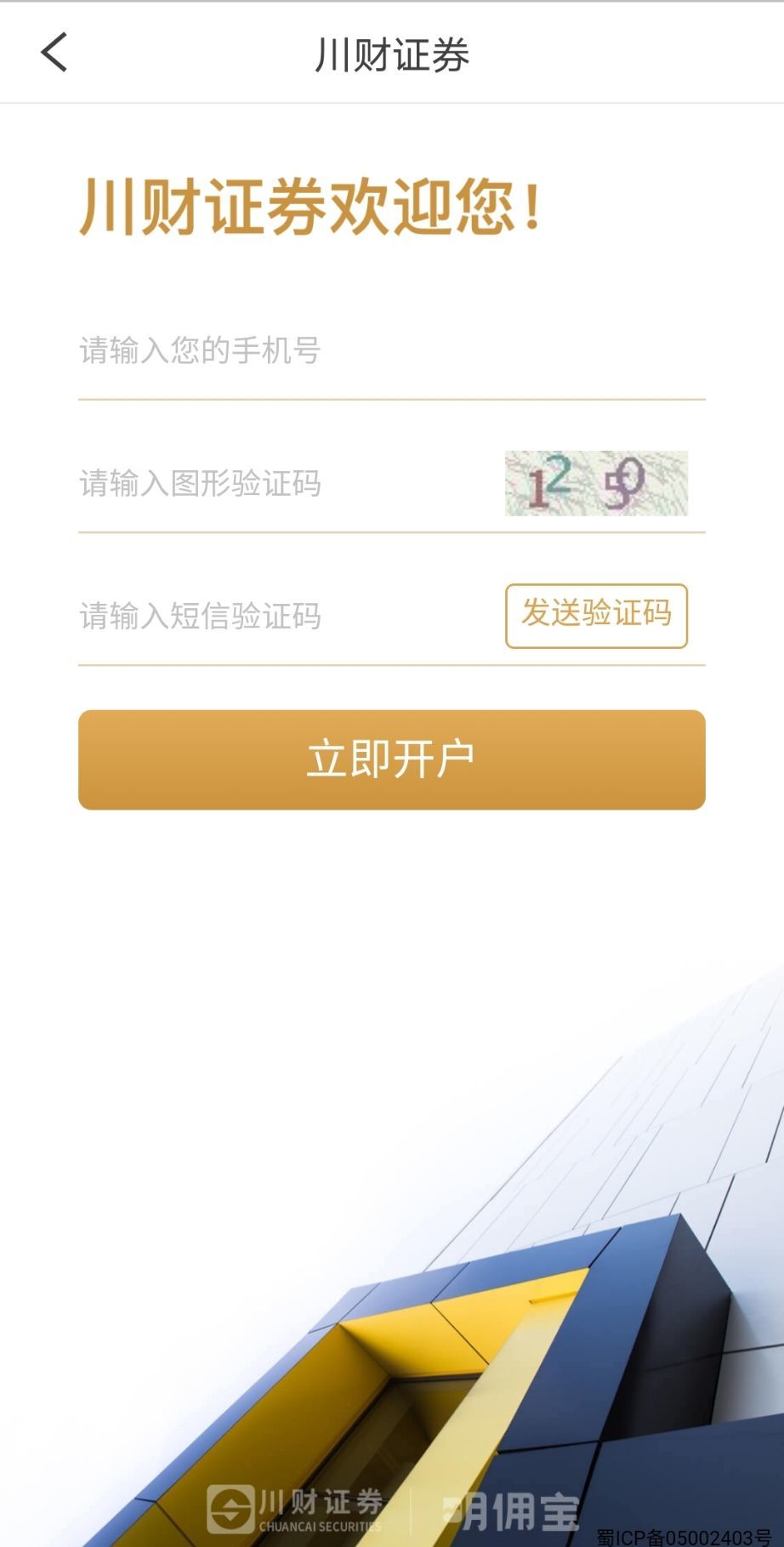Focus the phone number input field
784x1547 pixels.
click(x=391, y=350)
